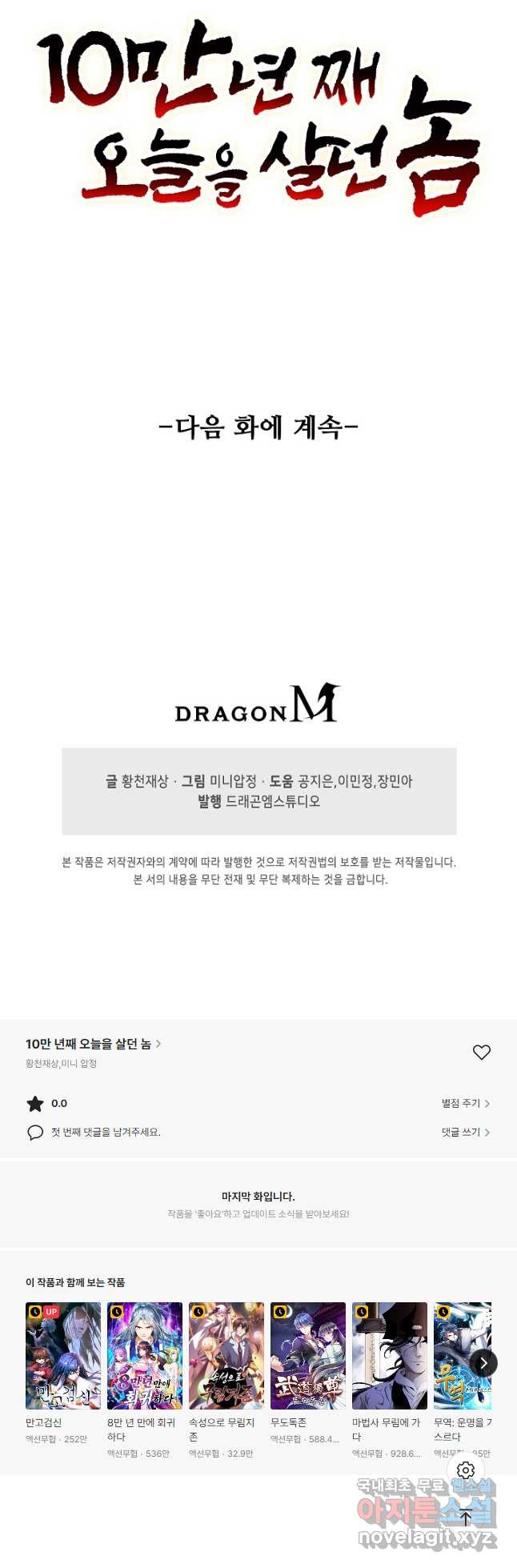Tap 별점 주기 to rate the episode

[465, 1103]
